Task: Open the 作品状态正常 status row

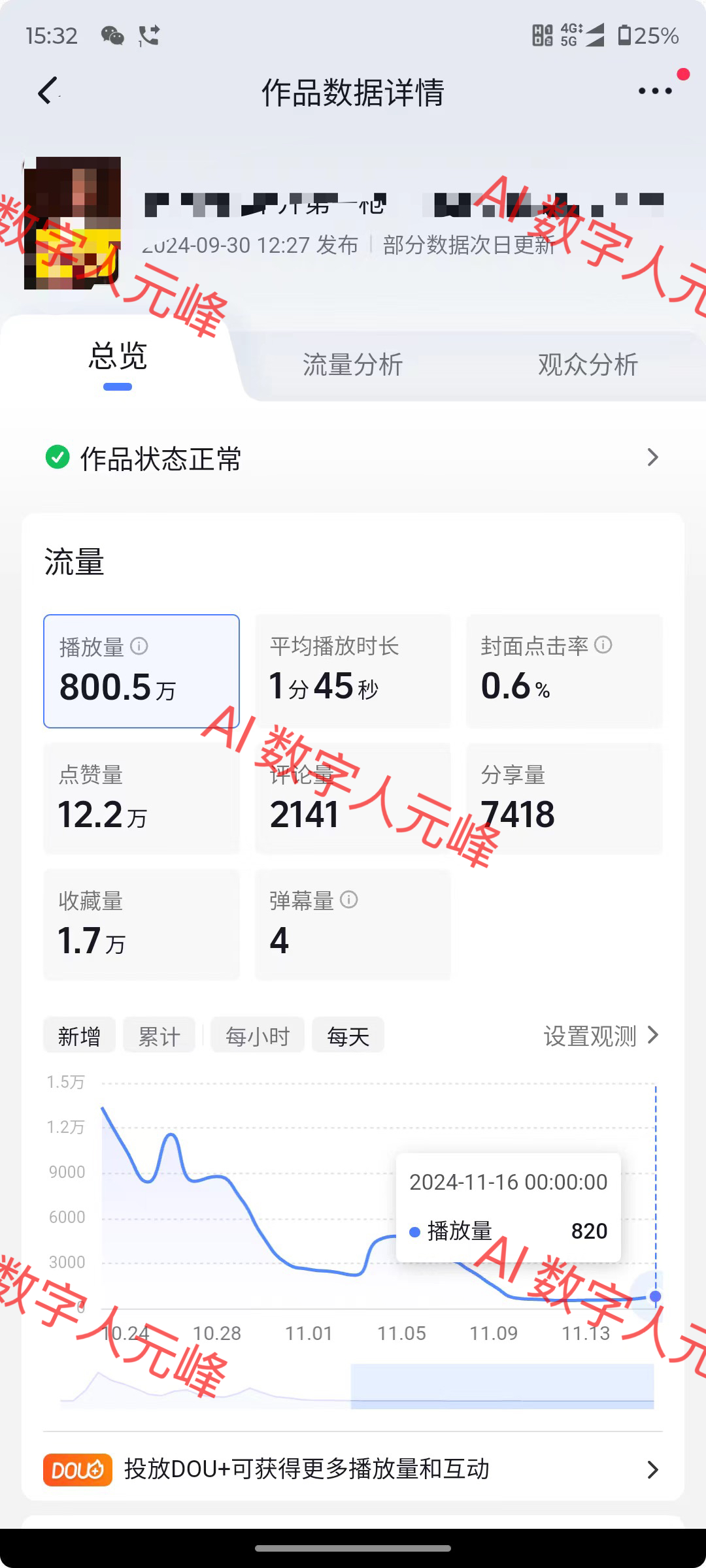Action: [353, 458]
